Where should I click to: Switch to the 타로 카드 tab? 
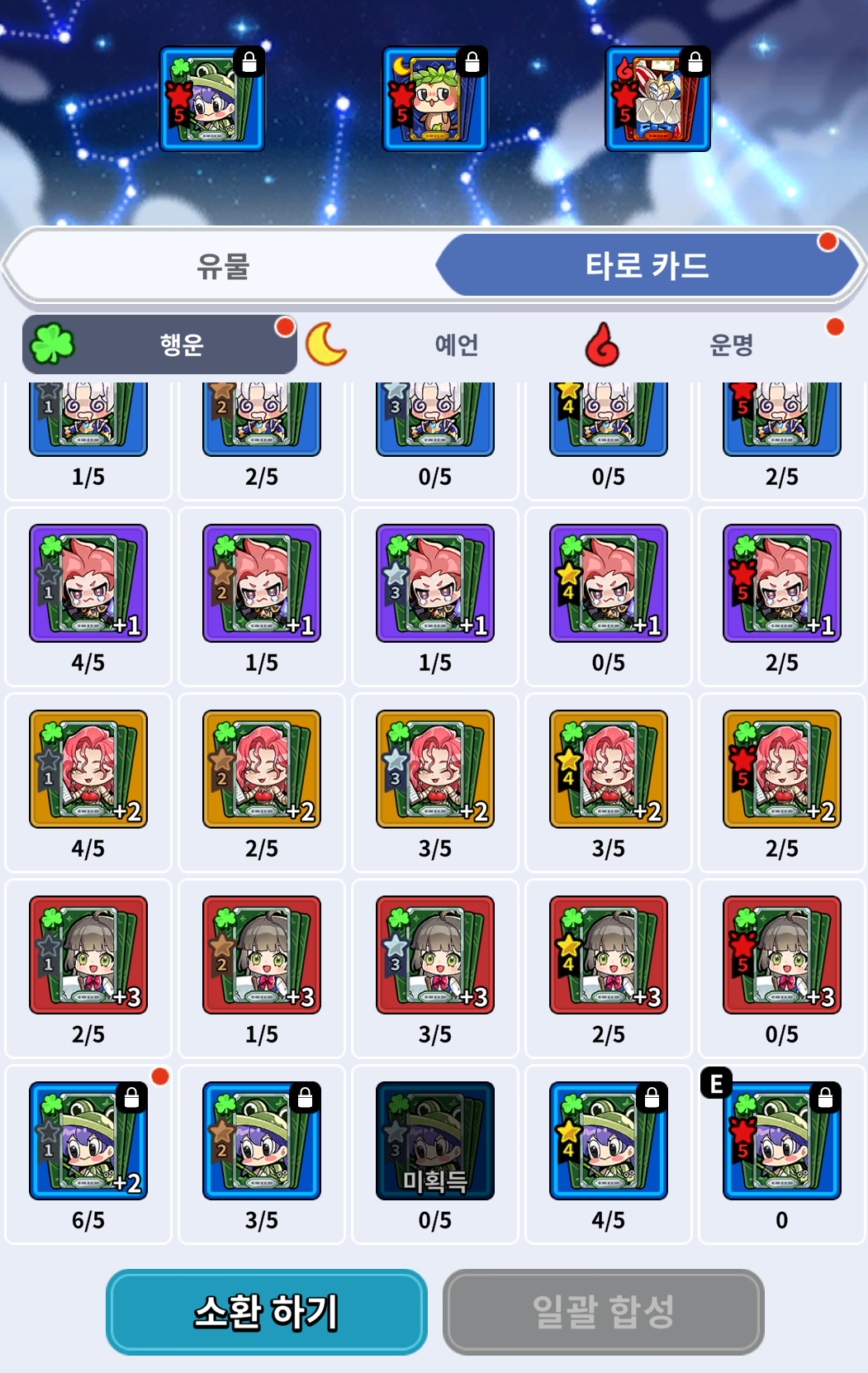click(647, 266)
